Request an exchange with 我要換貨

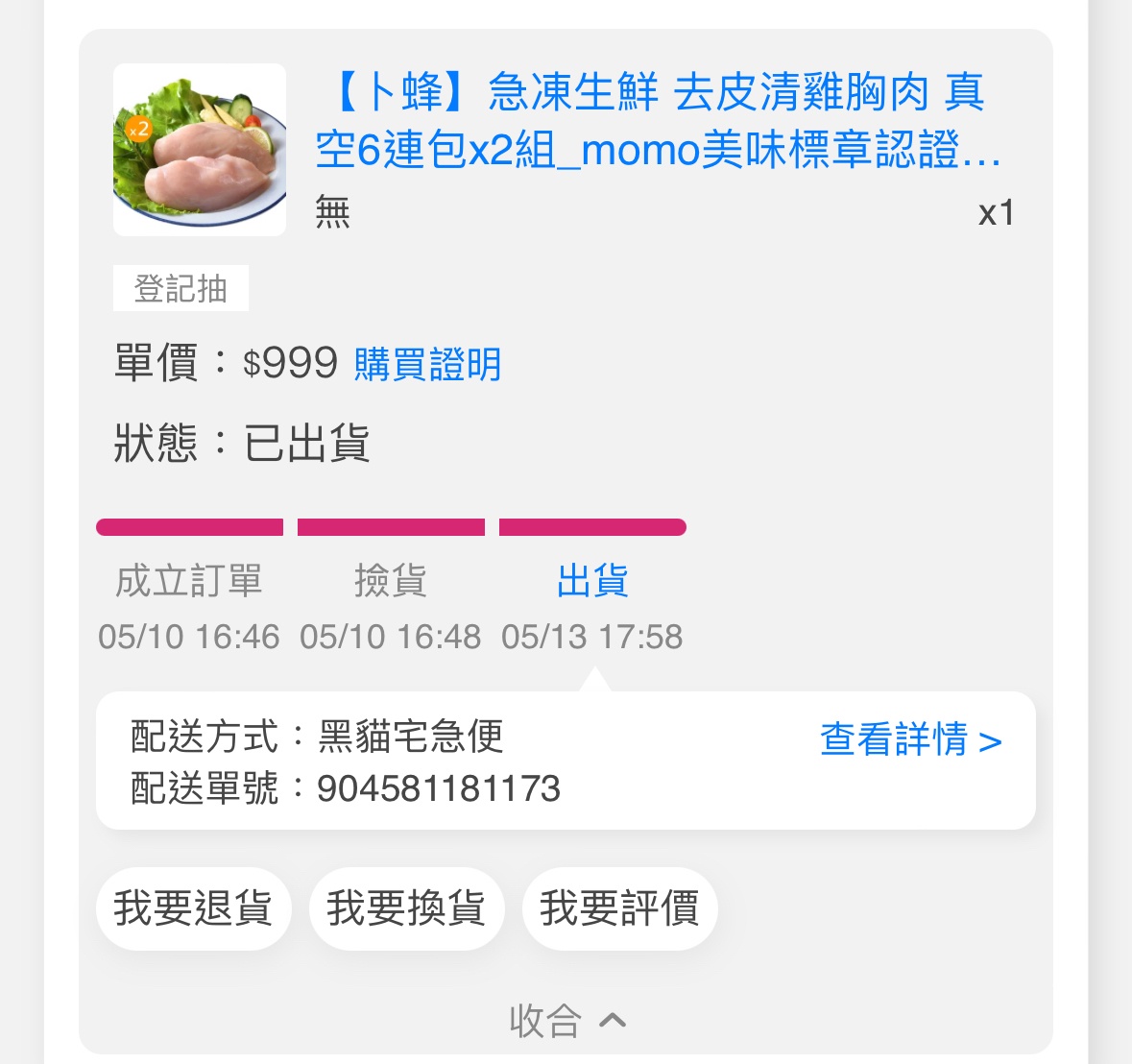click(406, 908)
